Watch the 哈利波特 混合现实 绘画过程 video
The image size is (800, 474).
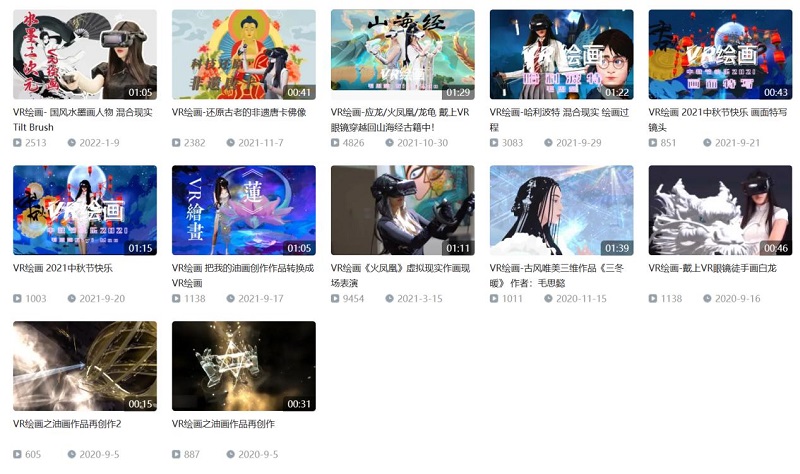tap(561, 55)
